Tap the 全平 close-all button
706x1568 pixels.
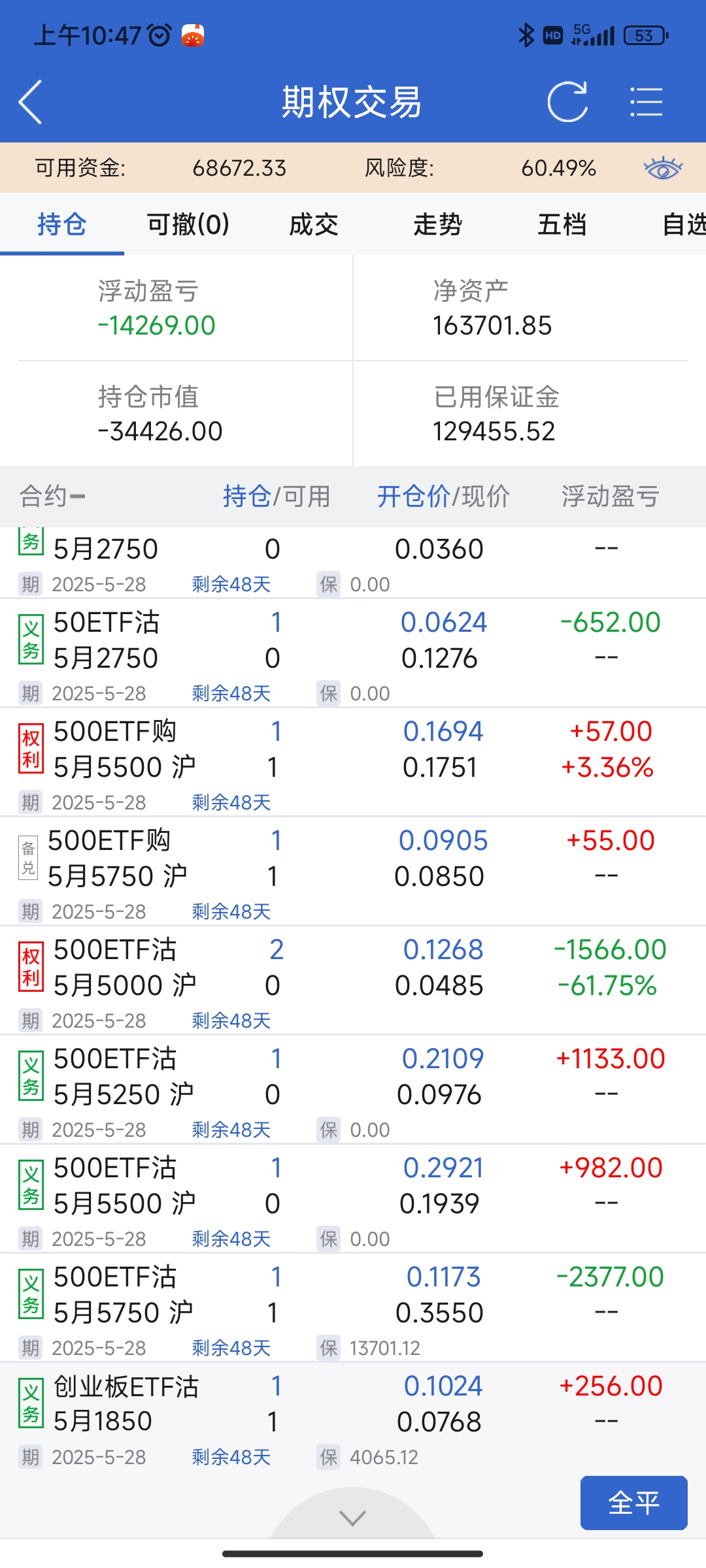click(633, 1503)
